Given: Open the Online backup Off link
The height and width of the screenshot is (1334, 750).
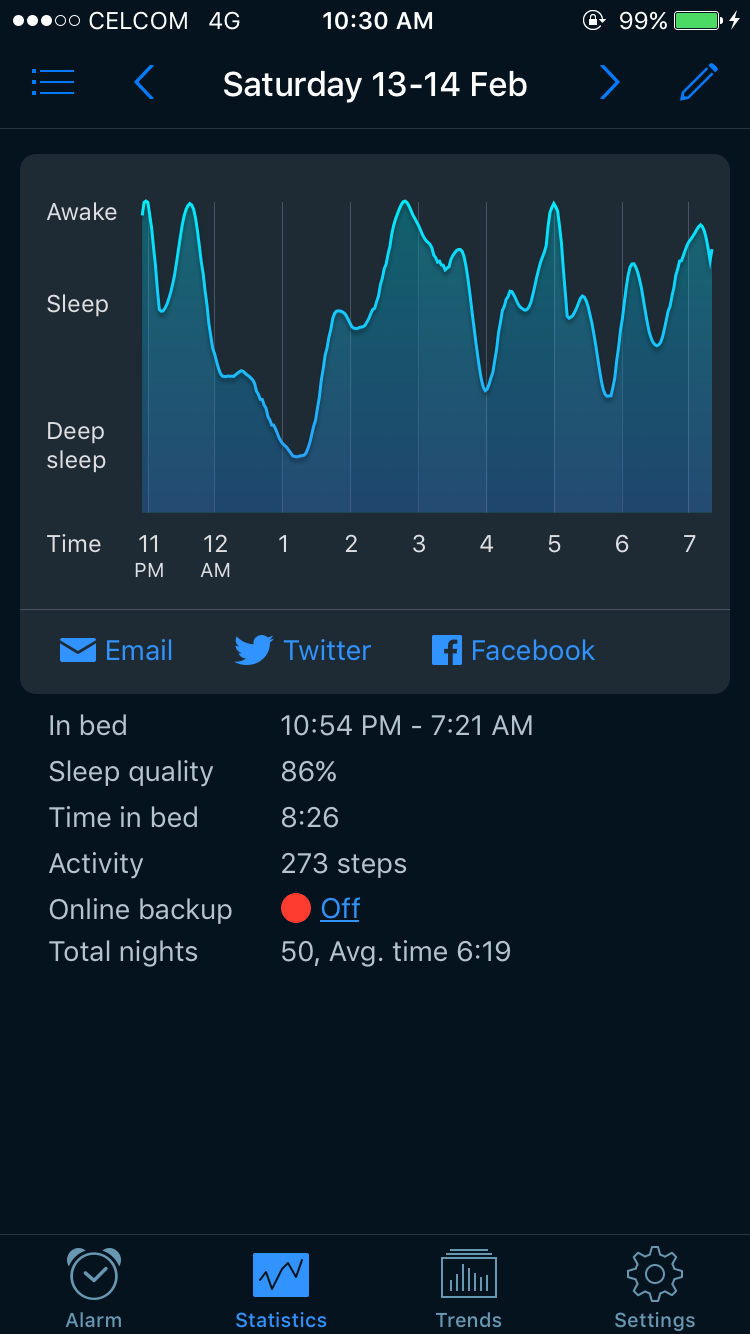Looking at the screenshot, I should click(340, 908).
